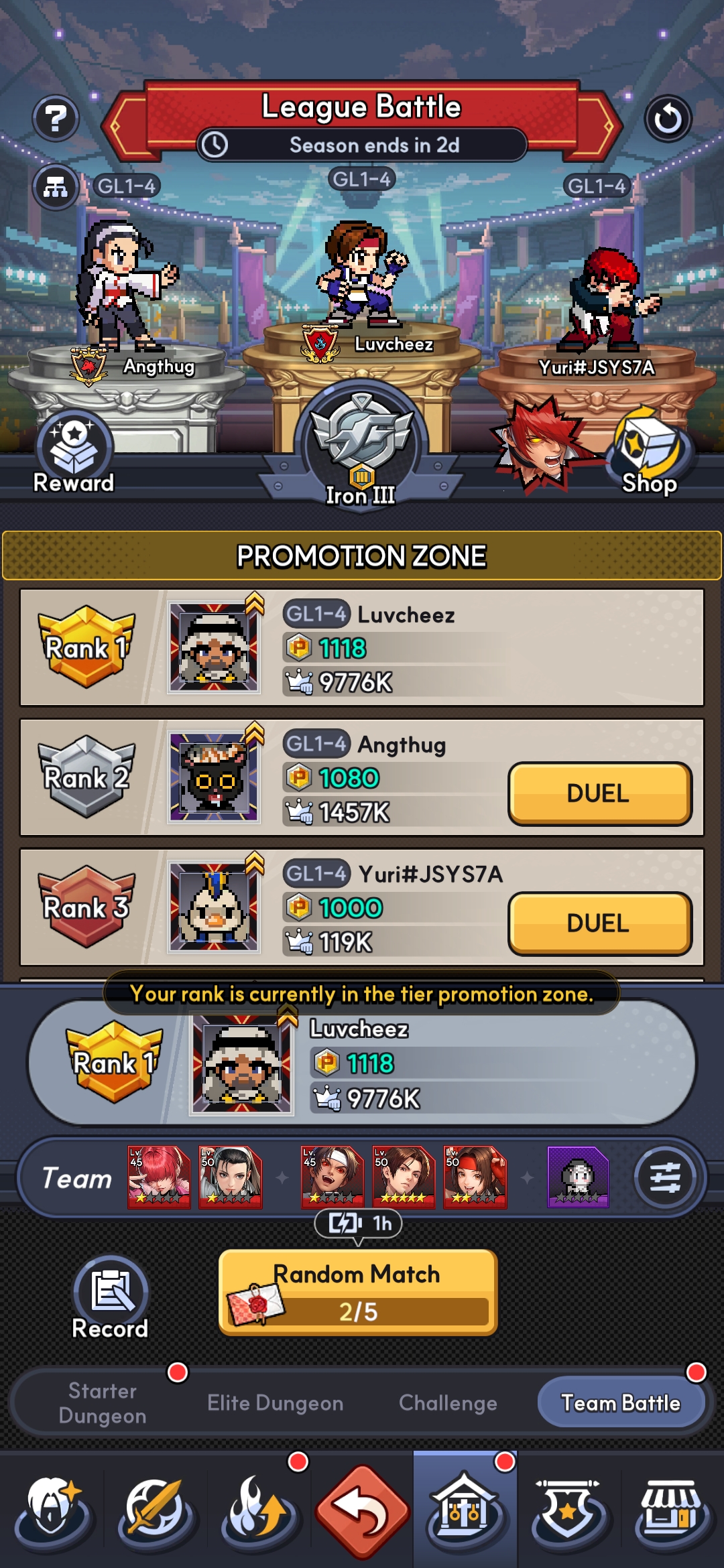Open the team settings sliders icon
724x1568 pixels.
664,1177
